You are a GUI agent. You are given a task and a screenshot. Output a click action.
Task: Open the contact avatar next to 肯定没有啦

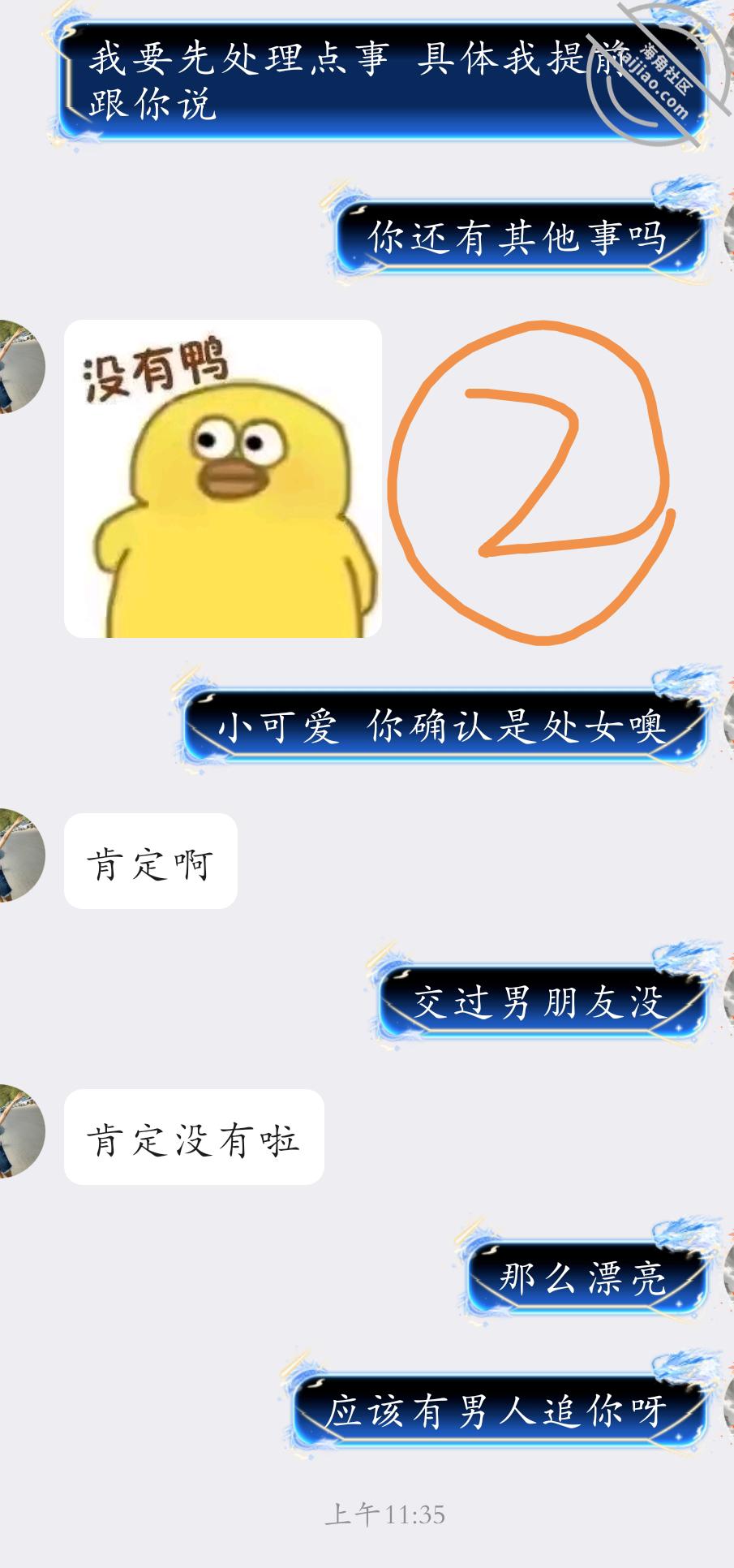(x=22, y=1131)
